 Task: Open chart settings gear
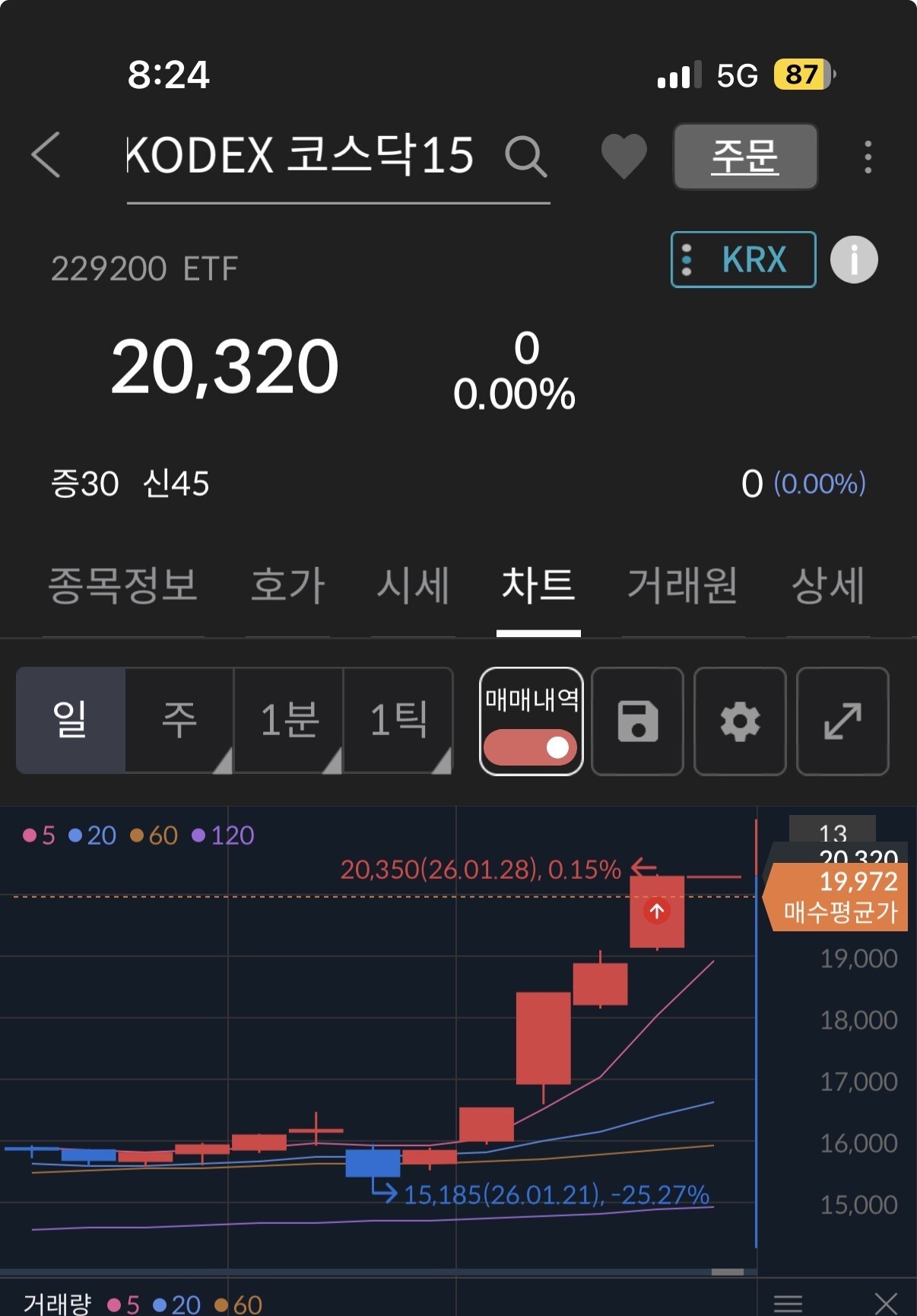[x=740, y=721]
